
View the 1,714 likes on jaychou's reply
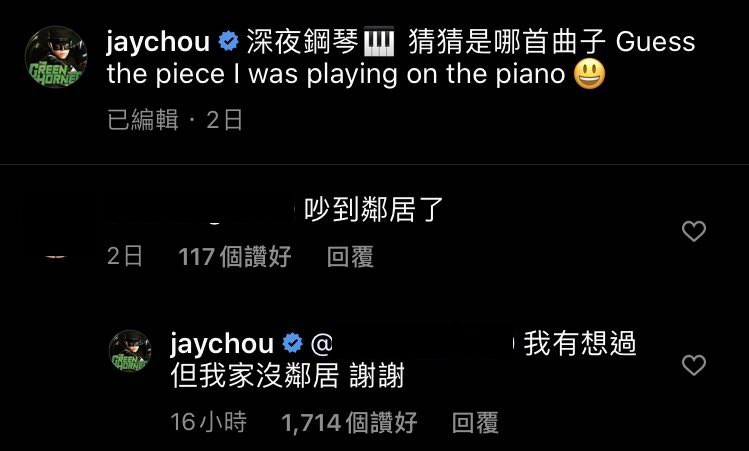click(x=349, y=423)
